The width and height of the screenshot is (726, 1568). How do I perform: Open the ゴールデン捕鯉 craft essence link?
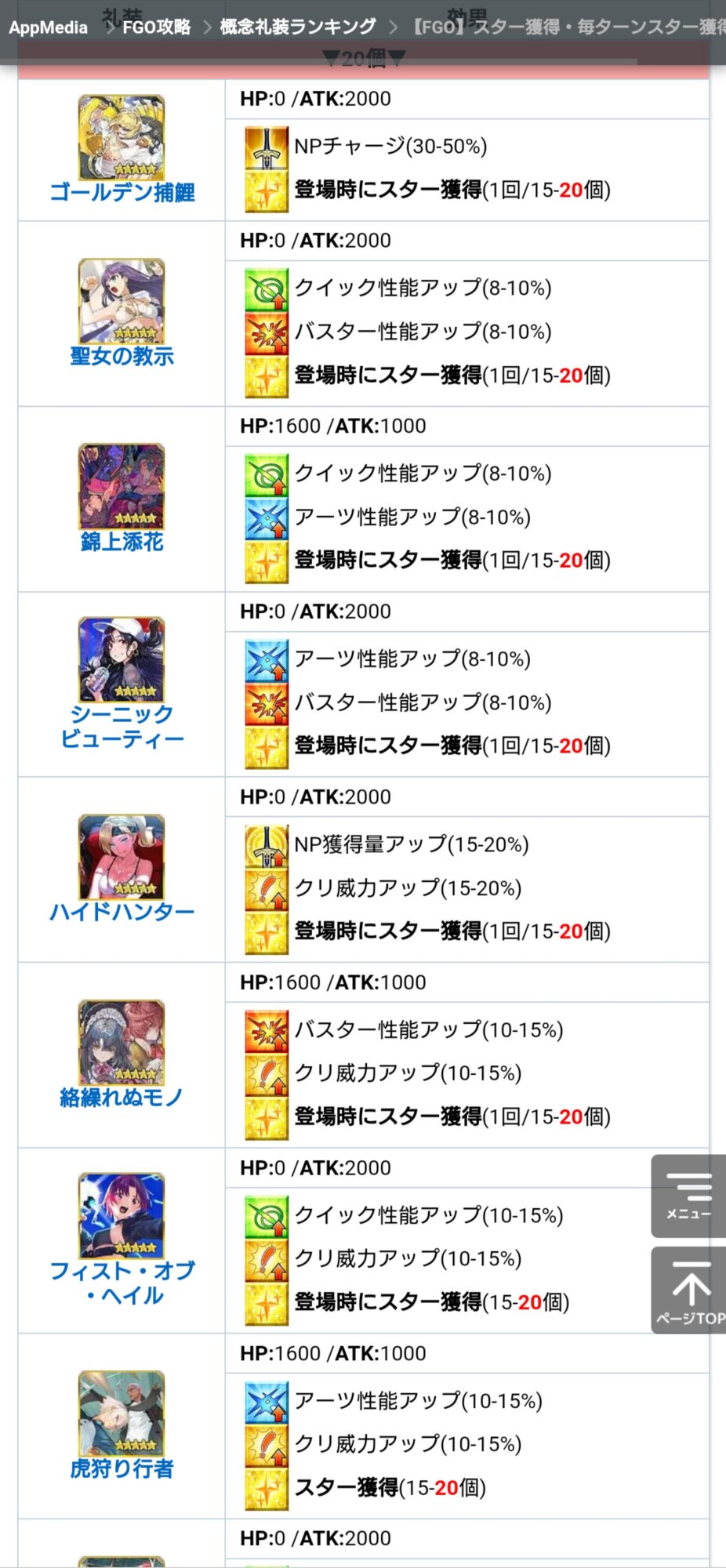122,192
